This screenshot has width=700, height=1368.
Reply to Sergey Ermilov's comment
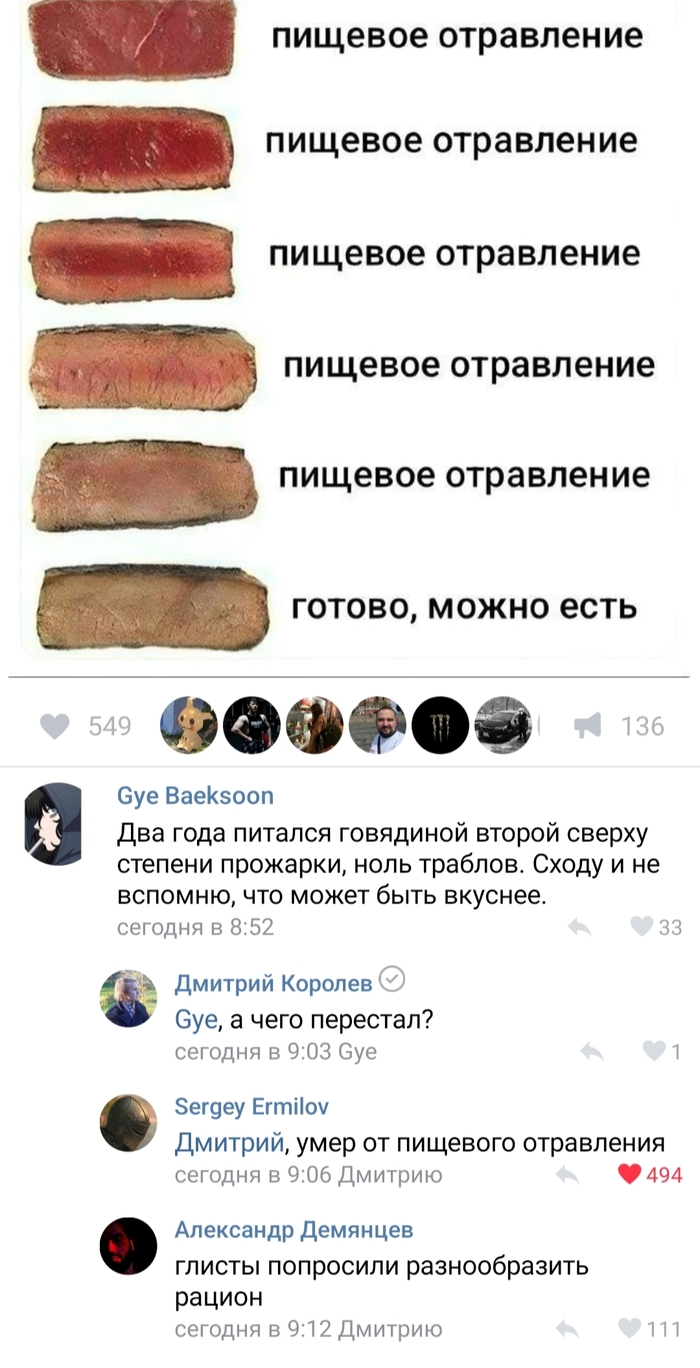(567, 1175)
